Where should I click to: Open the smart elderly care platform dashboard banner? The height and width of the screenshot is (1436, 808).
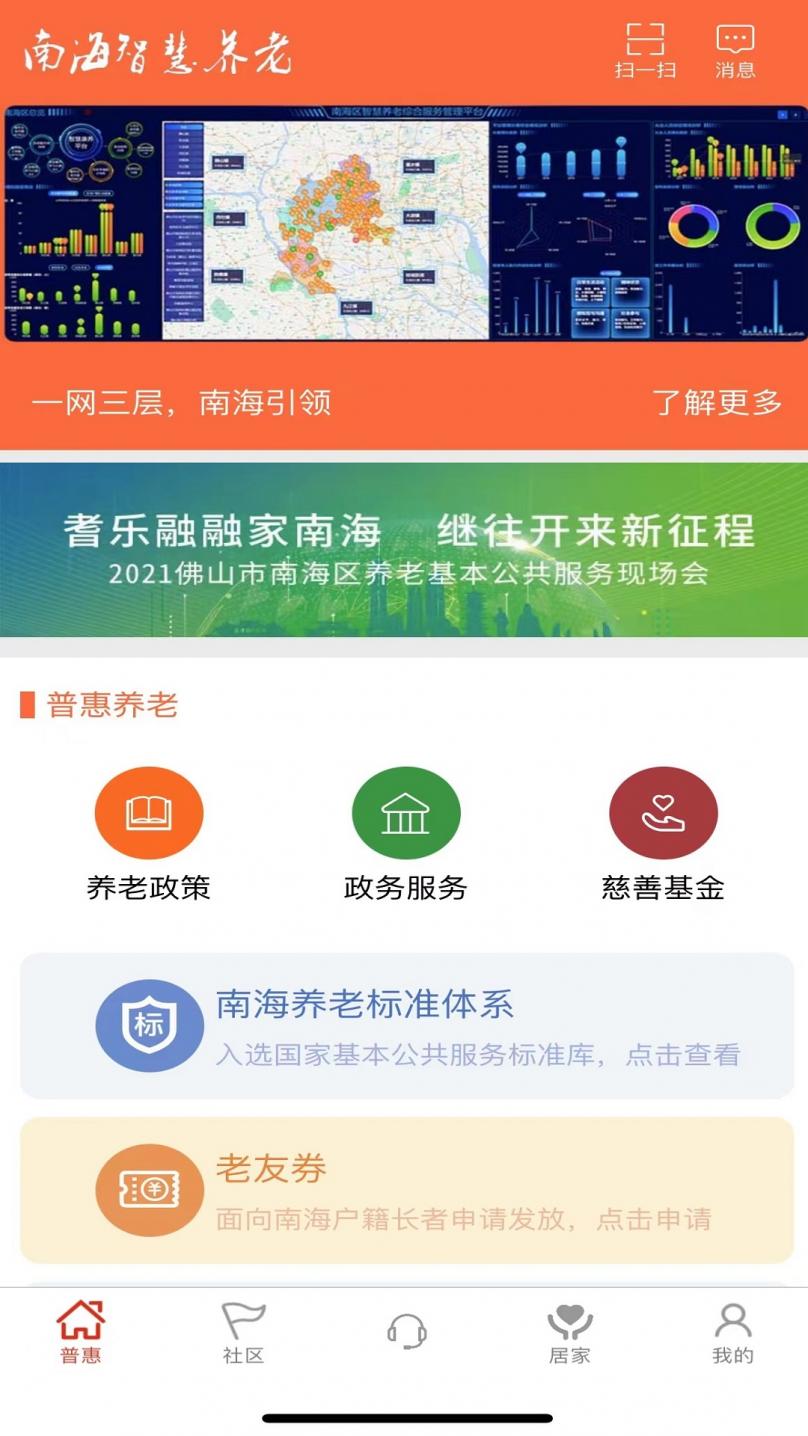tap(404, 223)
